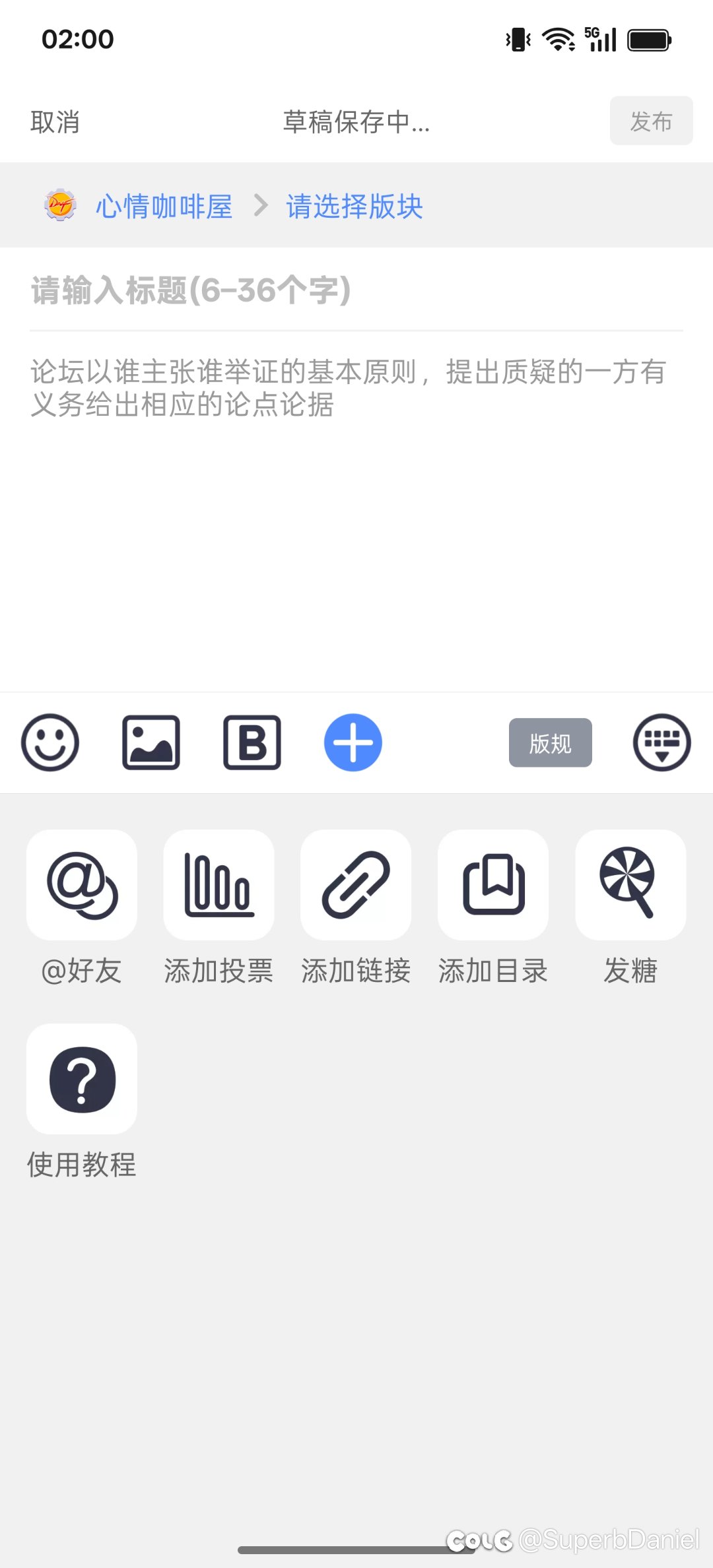Insert a picture with the image icon
The image size is (713, 1568).
pos(151,742)
